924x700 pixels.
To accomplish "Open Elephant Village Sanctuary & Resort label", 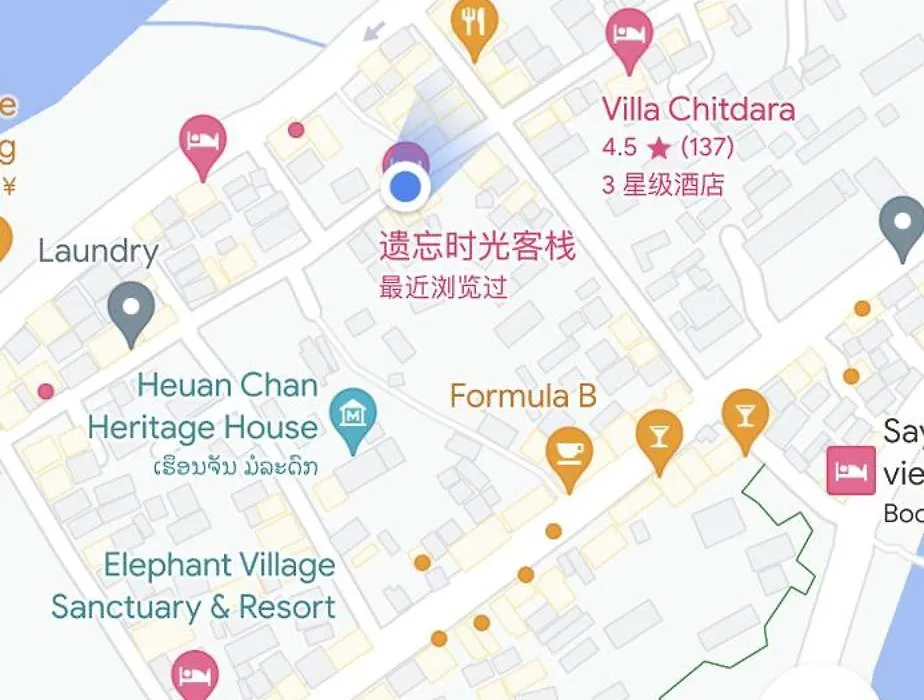I will point(194,586).
